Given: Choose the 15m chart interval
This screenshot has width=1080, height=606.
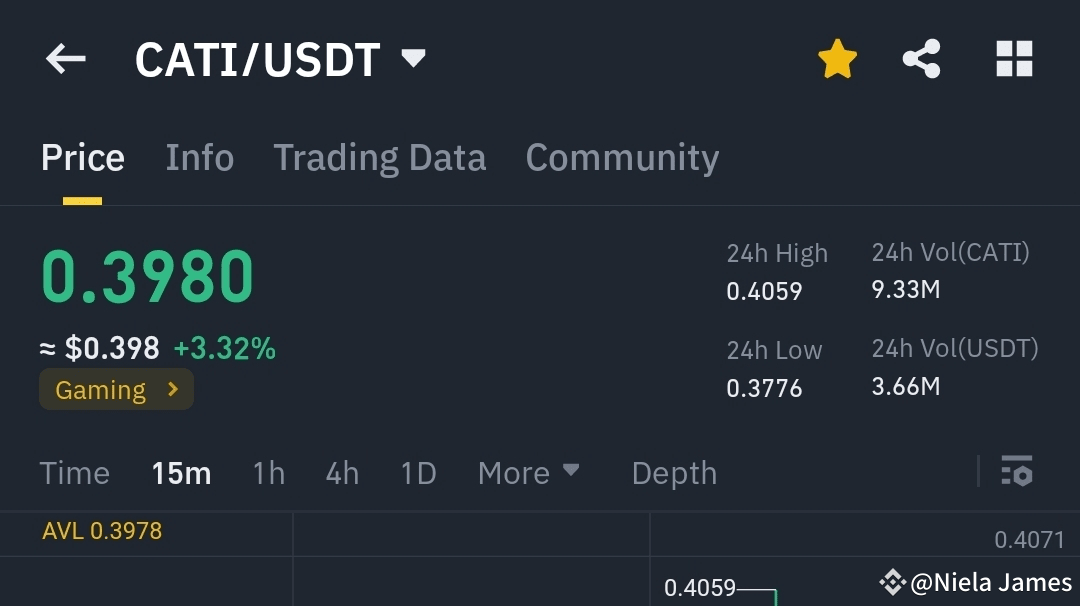Looking at the screenshot, I should [x=181, y=473].
